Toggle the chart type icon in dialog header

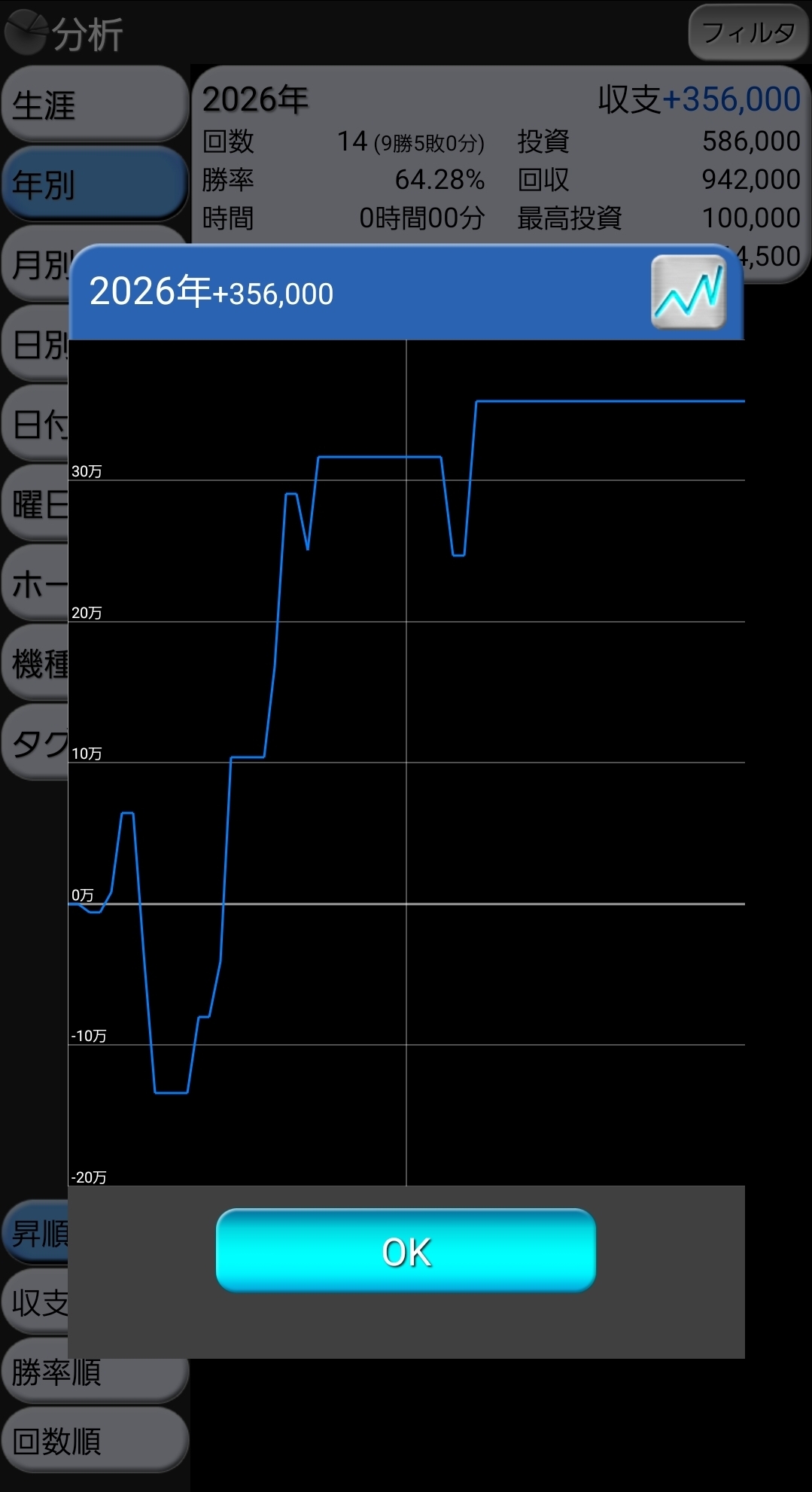[x=688, y=292]
